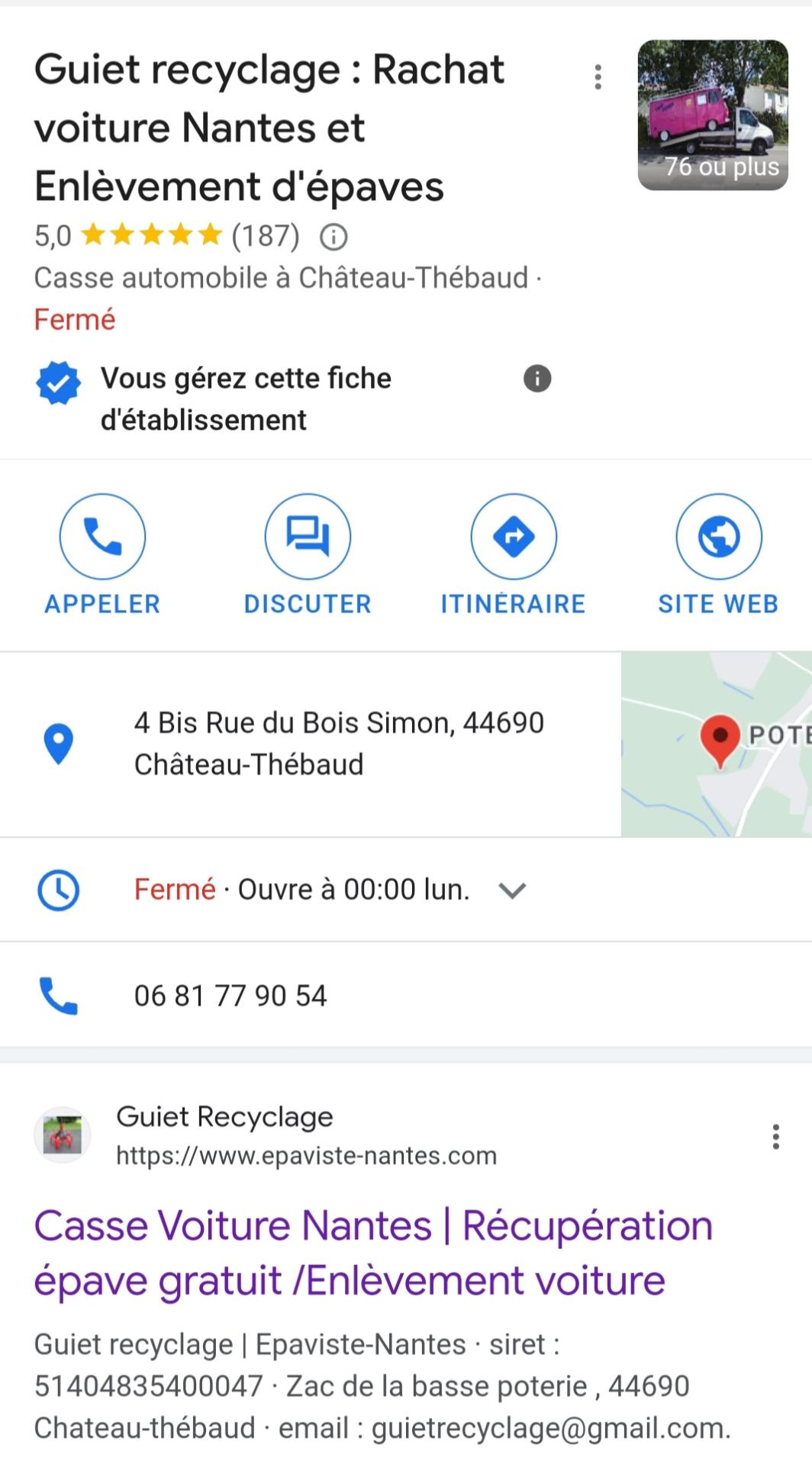Open the business panel overflow menu

pyautogui.click(x=598, y=77)
